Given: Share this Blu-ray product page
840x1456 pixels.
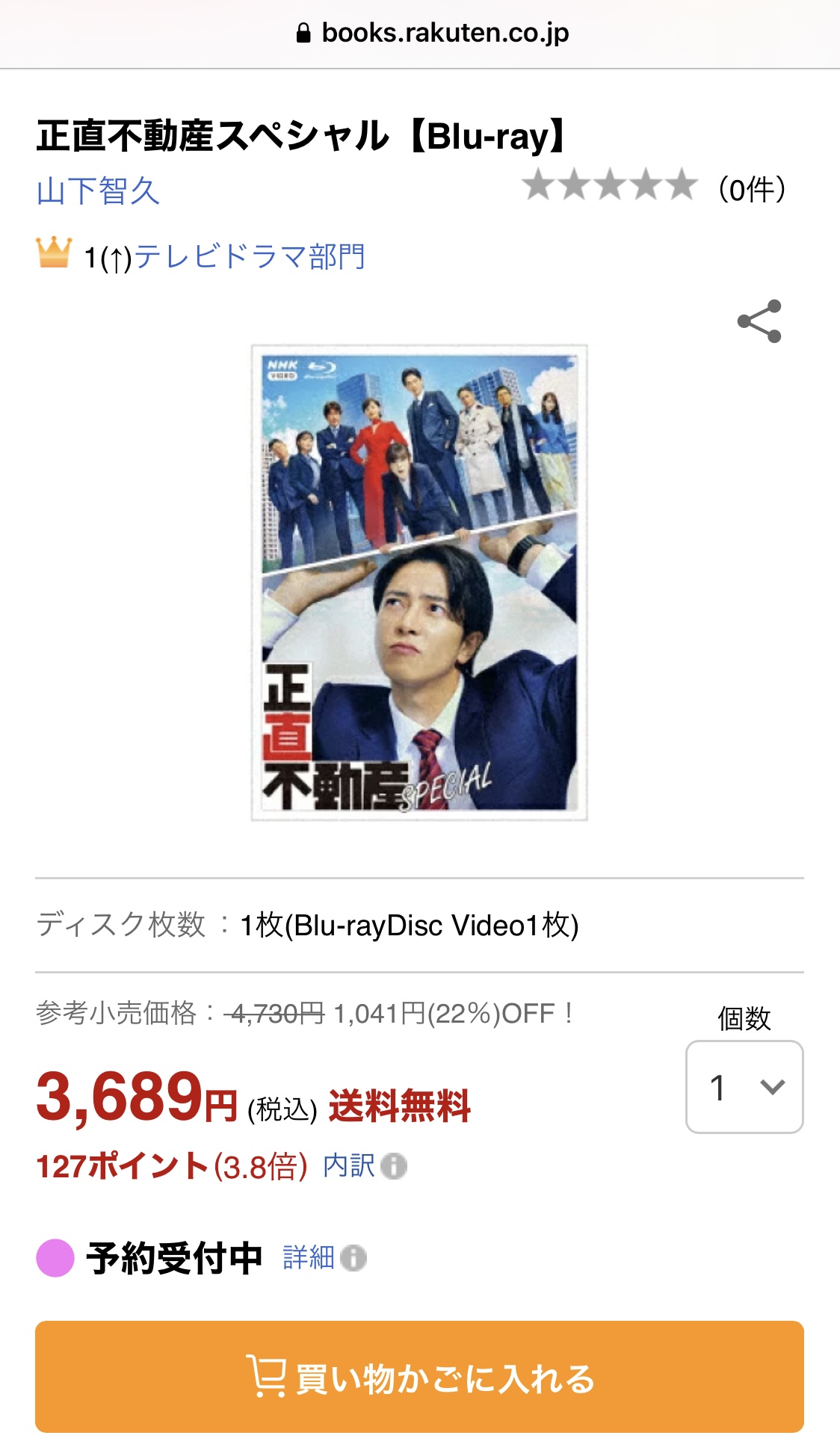Looking at the screenshot, I should click(x=759, y=321).
